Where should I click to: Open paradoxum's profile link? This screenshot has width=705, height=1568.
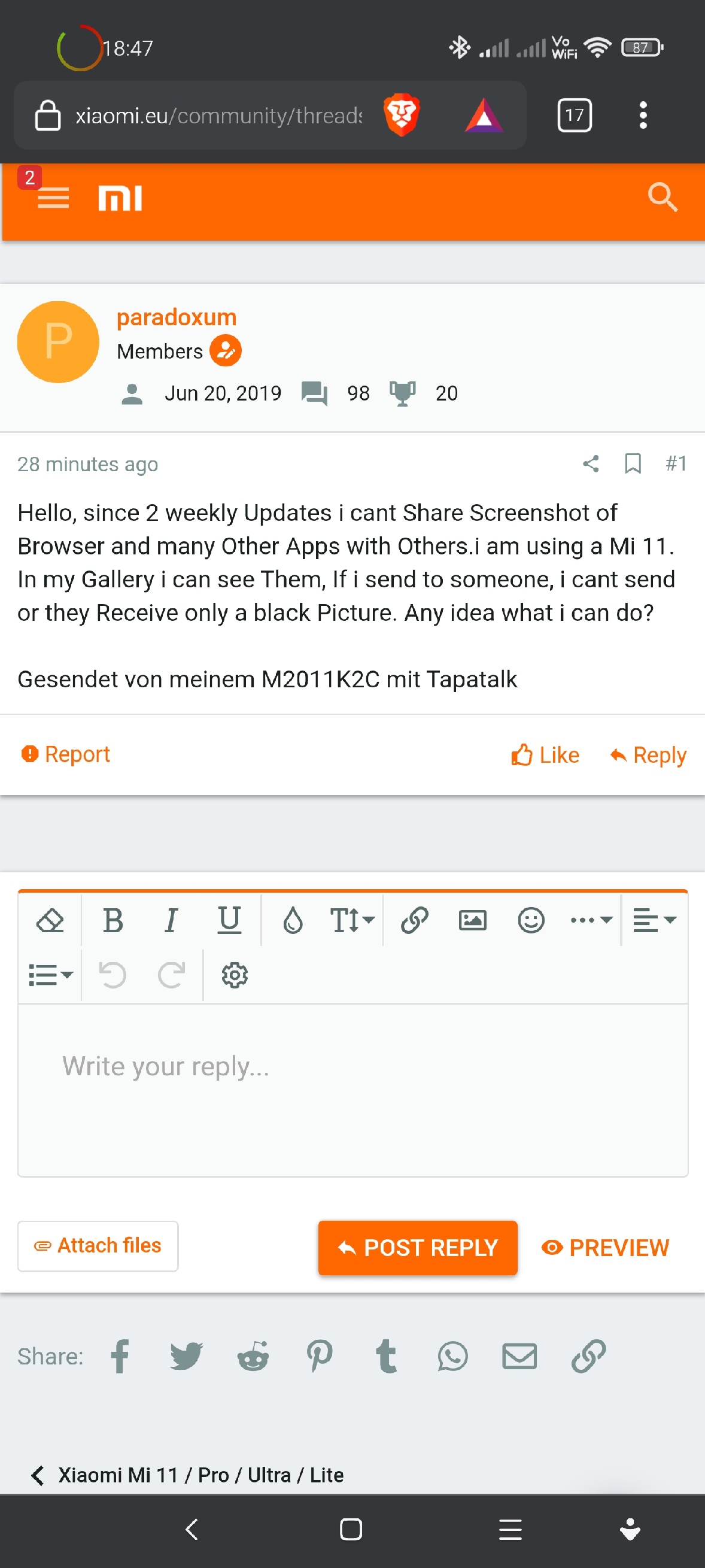point(177,317)
